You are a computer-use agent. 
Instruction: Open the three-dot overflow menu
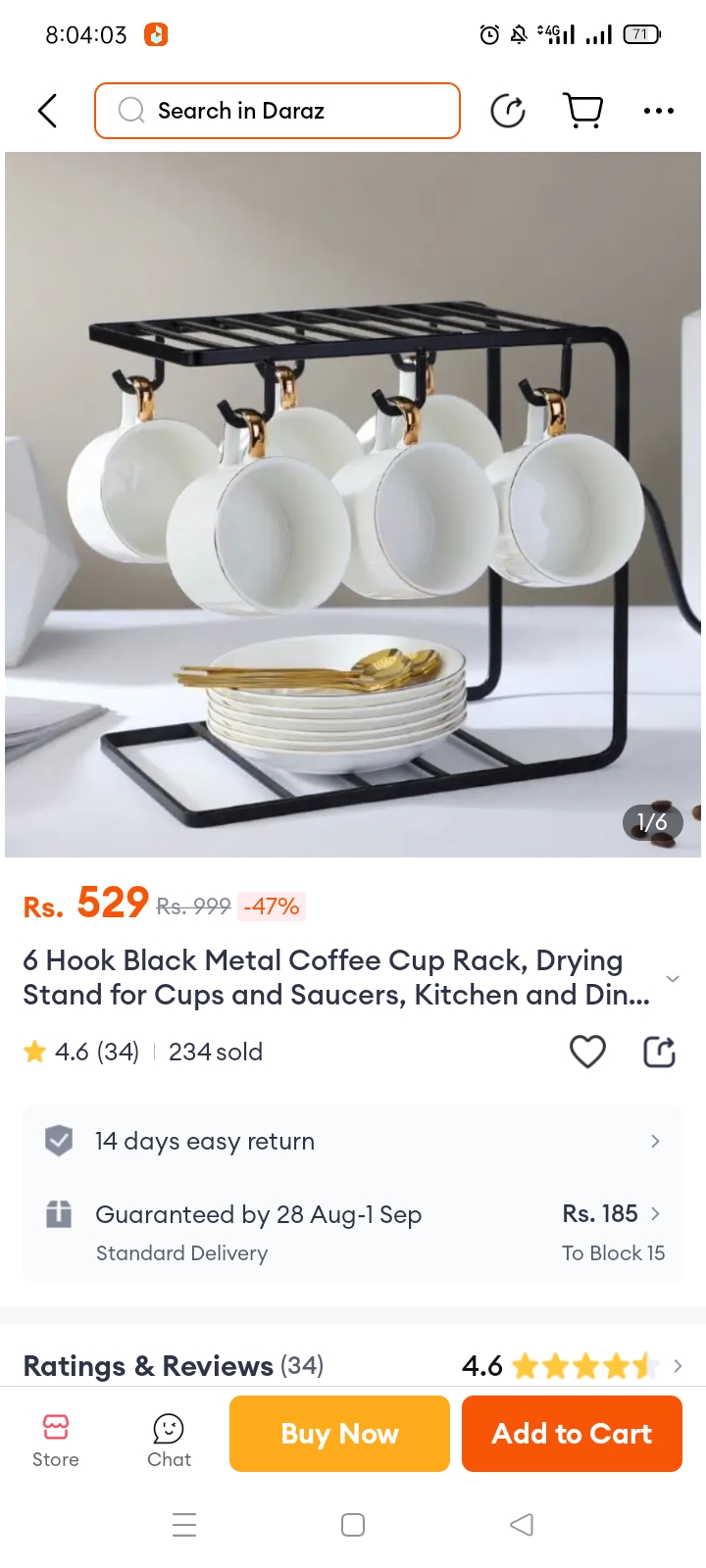tap(658, 111)
